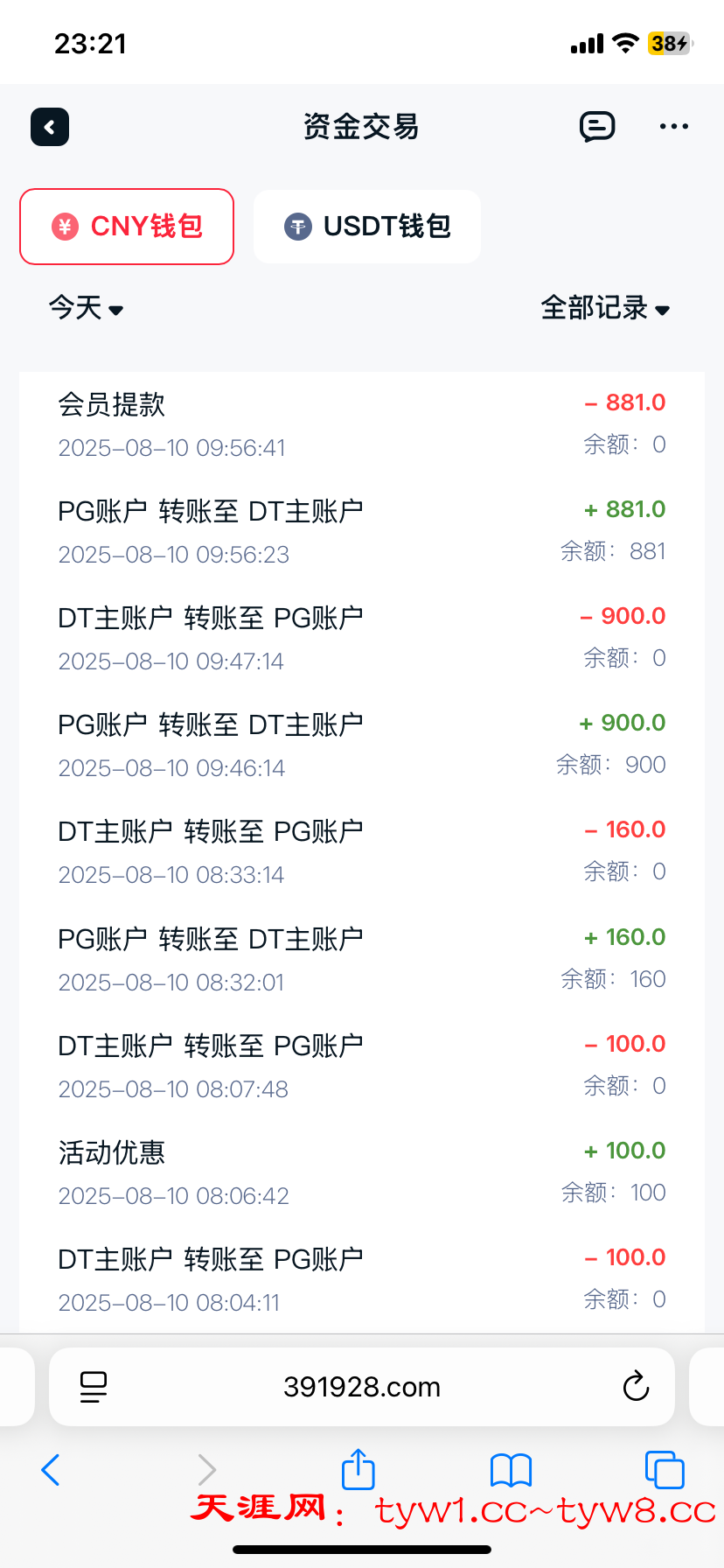Switch to the CNY钱包 tab
724x1568 pixels.
point(127,227)
